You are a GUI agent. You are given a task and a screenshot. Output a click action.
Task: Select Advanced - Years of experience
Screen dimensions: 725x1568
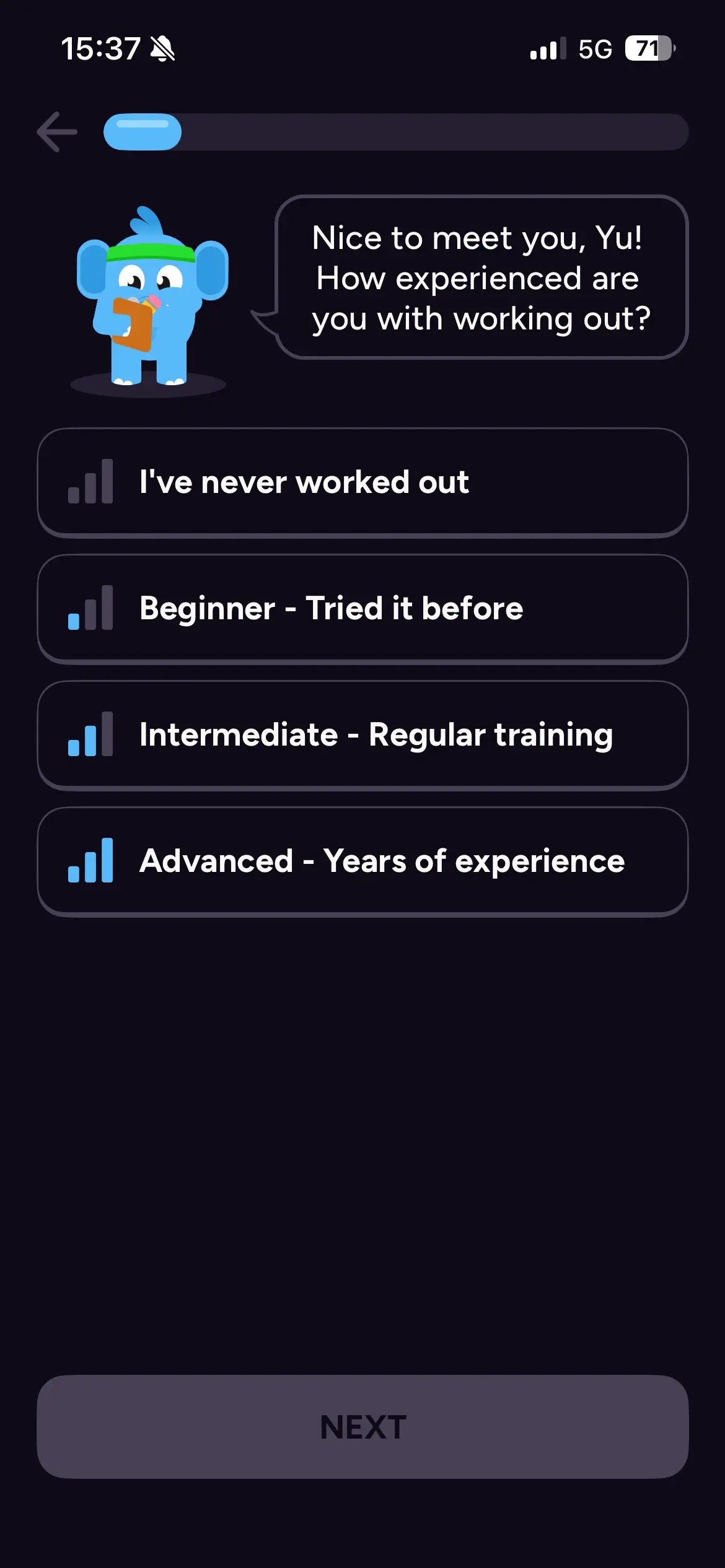pyautogui.click(x=362, y=861)
